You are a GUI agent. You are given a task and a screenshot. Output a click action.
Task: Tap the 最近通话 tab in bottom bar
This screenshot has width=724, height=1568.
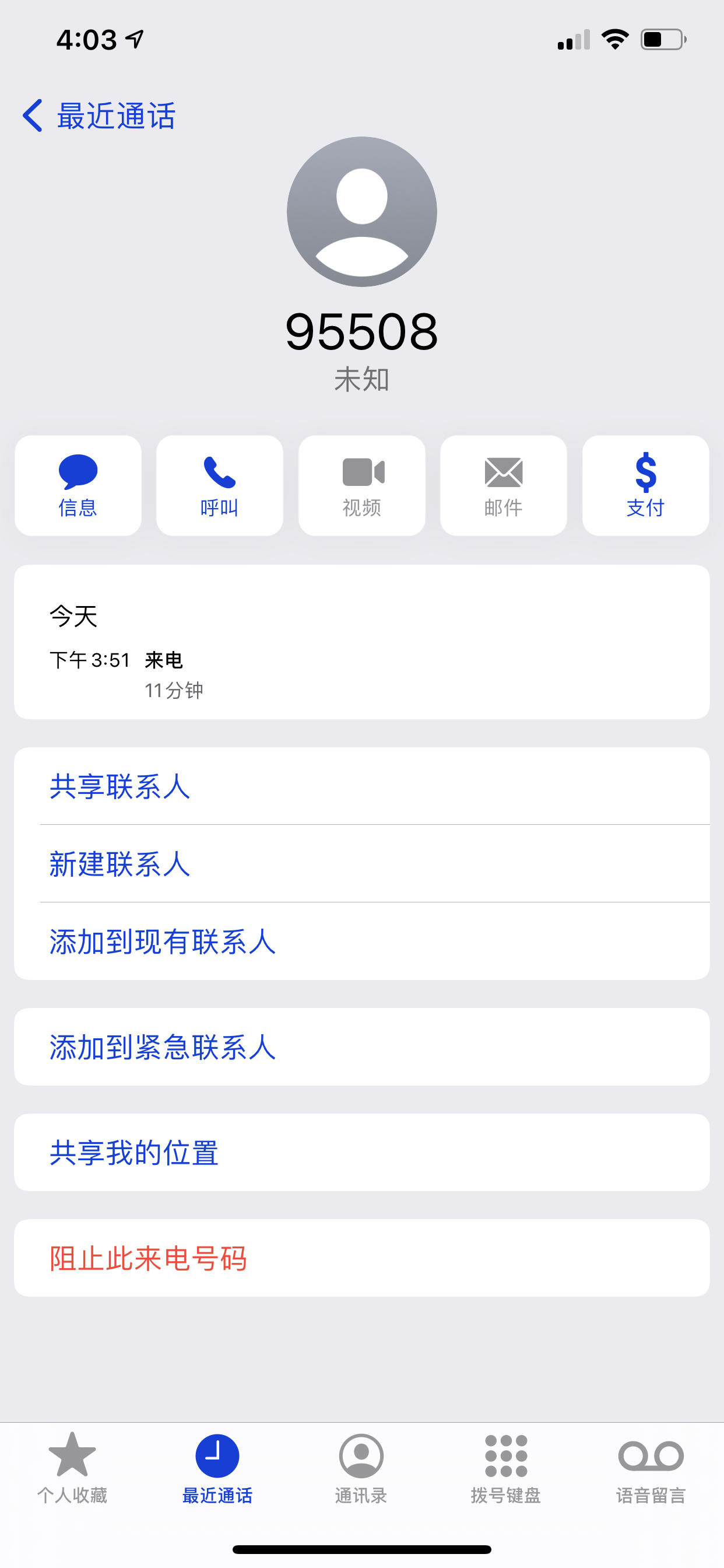[x=217, y=1468]
